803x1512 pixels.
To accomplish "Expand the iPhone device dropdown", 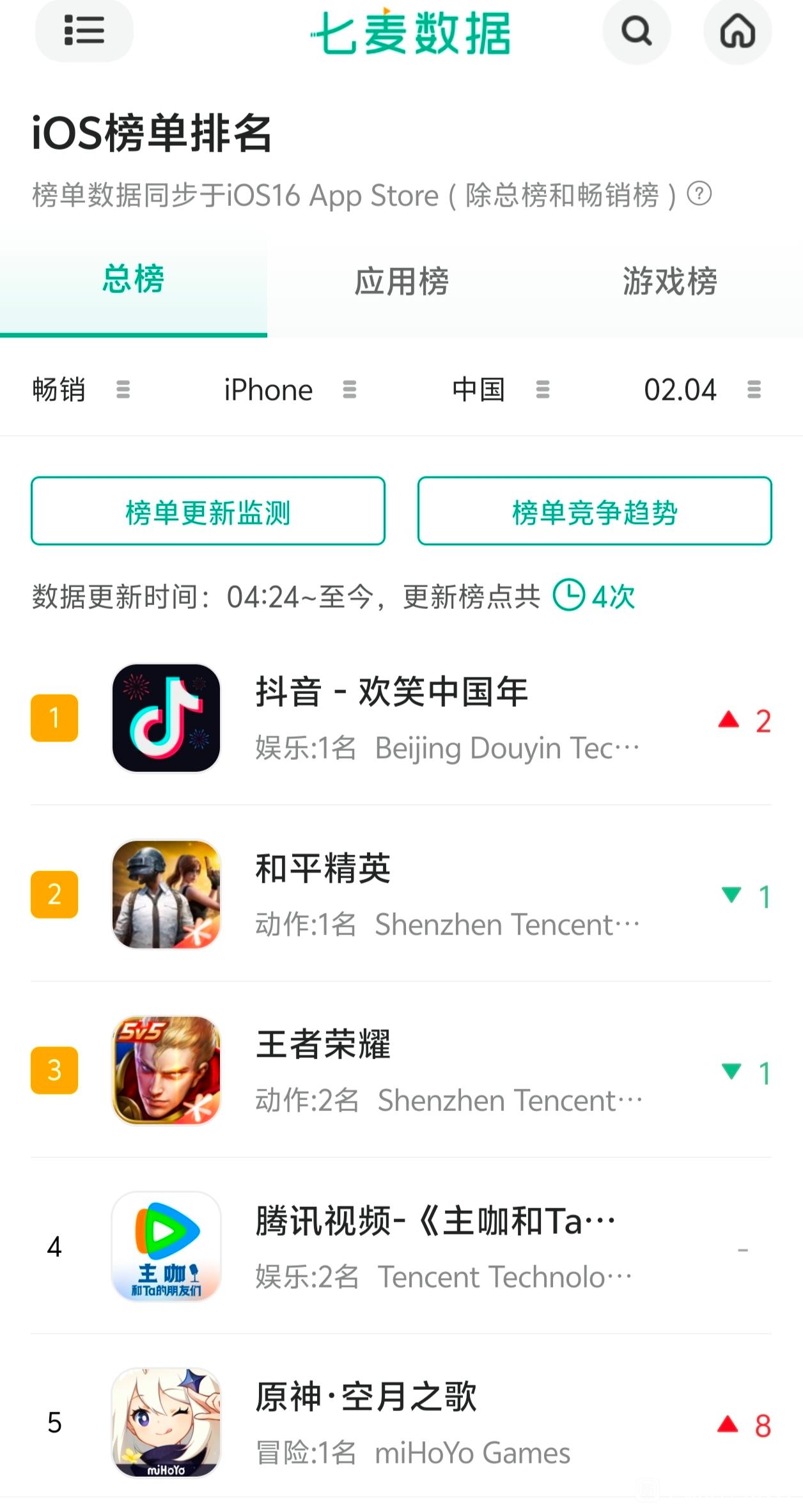I will 289,390.
